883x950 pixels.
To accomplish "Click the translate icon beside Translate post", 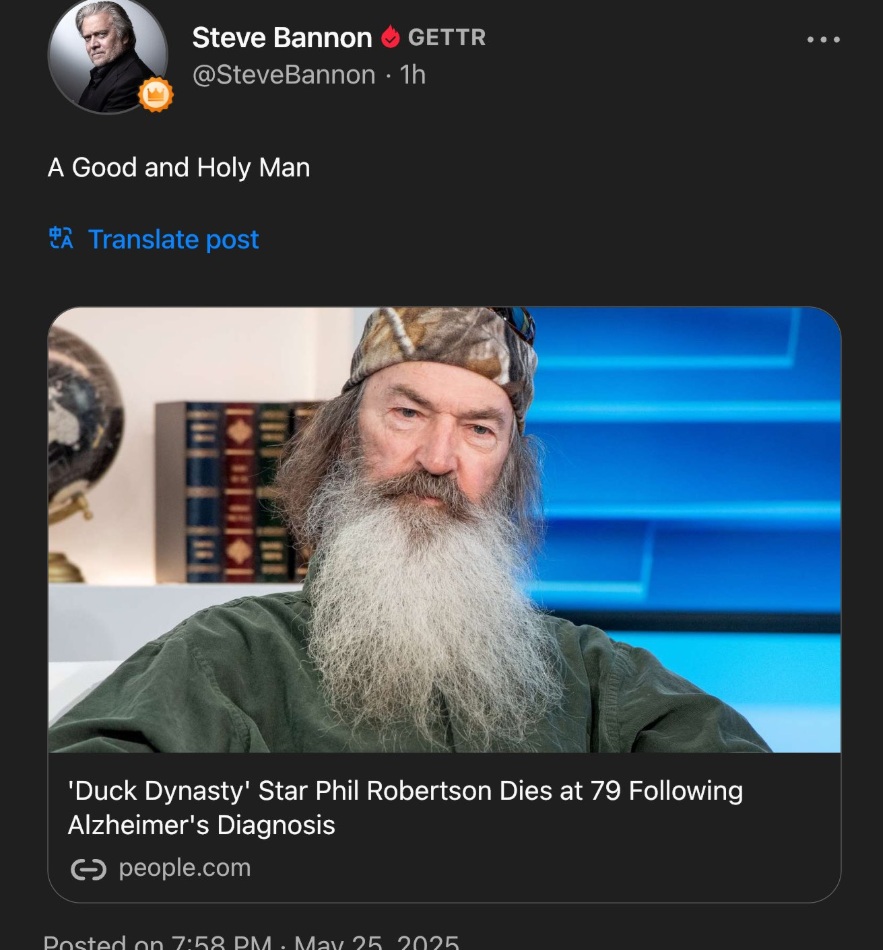I will click(59, 239).
